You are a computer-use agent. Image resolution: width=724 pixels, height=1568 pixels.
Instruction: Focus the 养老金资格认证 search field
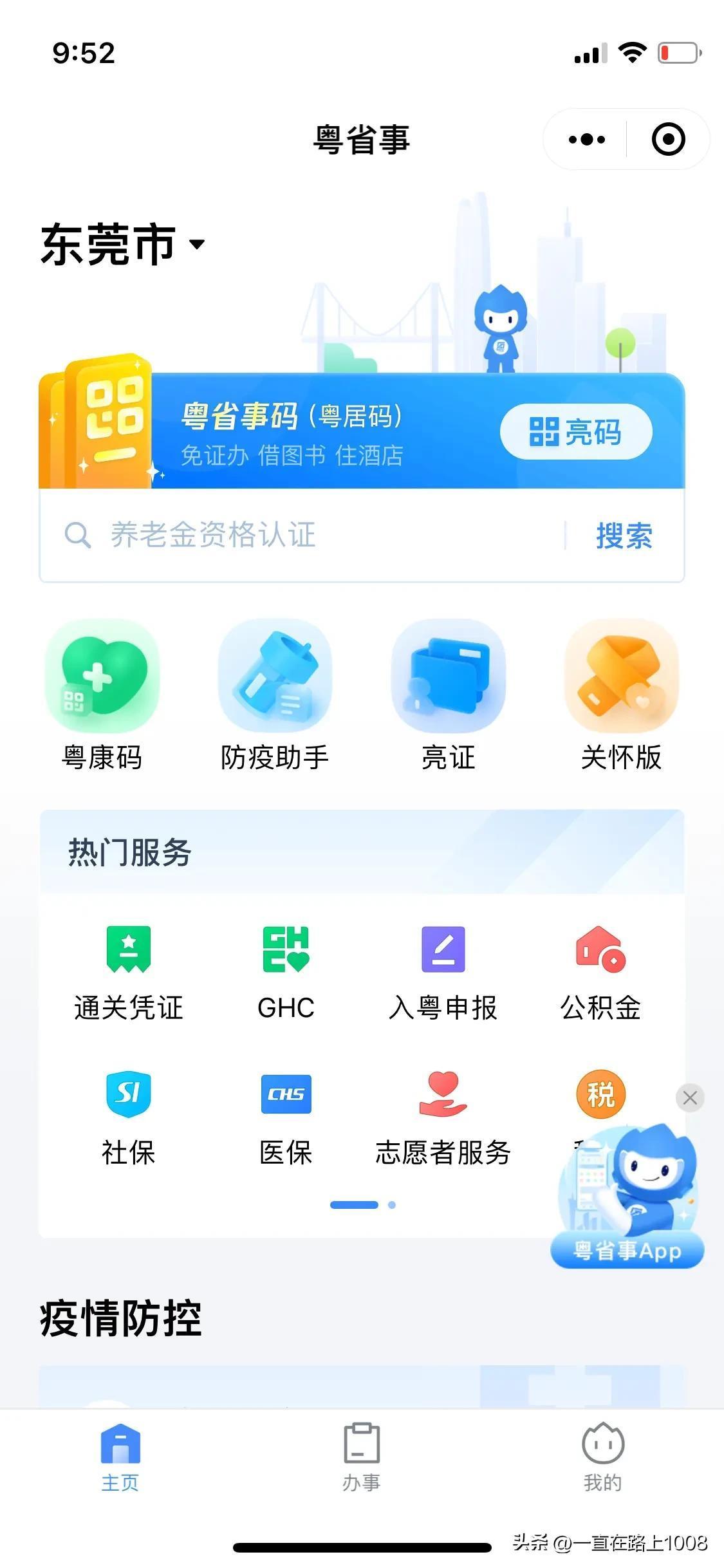pyautogui.click(x=309, y=536)
